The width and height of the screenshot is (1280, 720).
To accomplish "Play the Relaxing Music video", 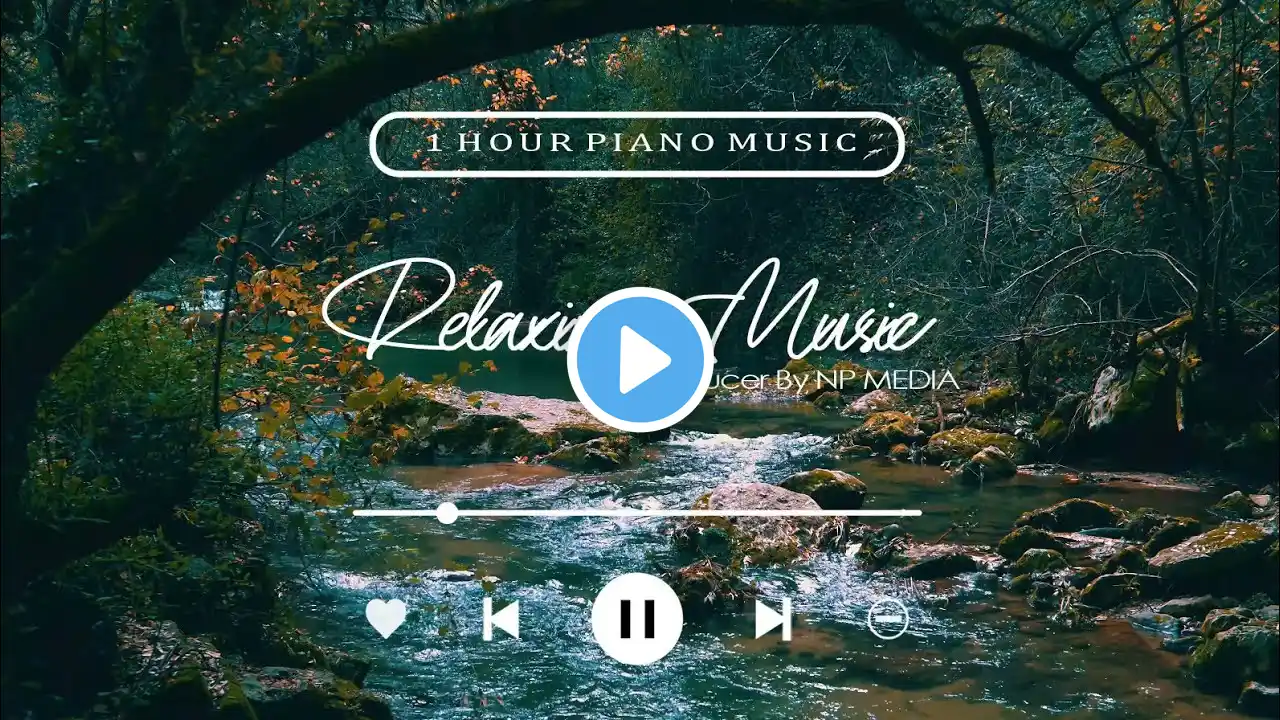I will click(640, 359).
